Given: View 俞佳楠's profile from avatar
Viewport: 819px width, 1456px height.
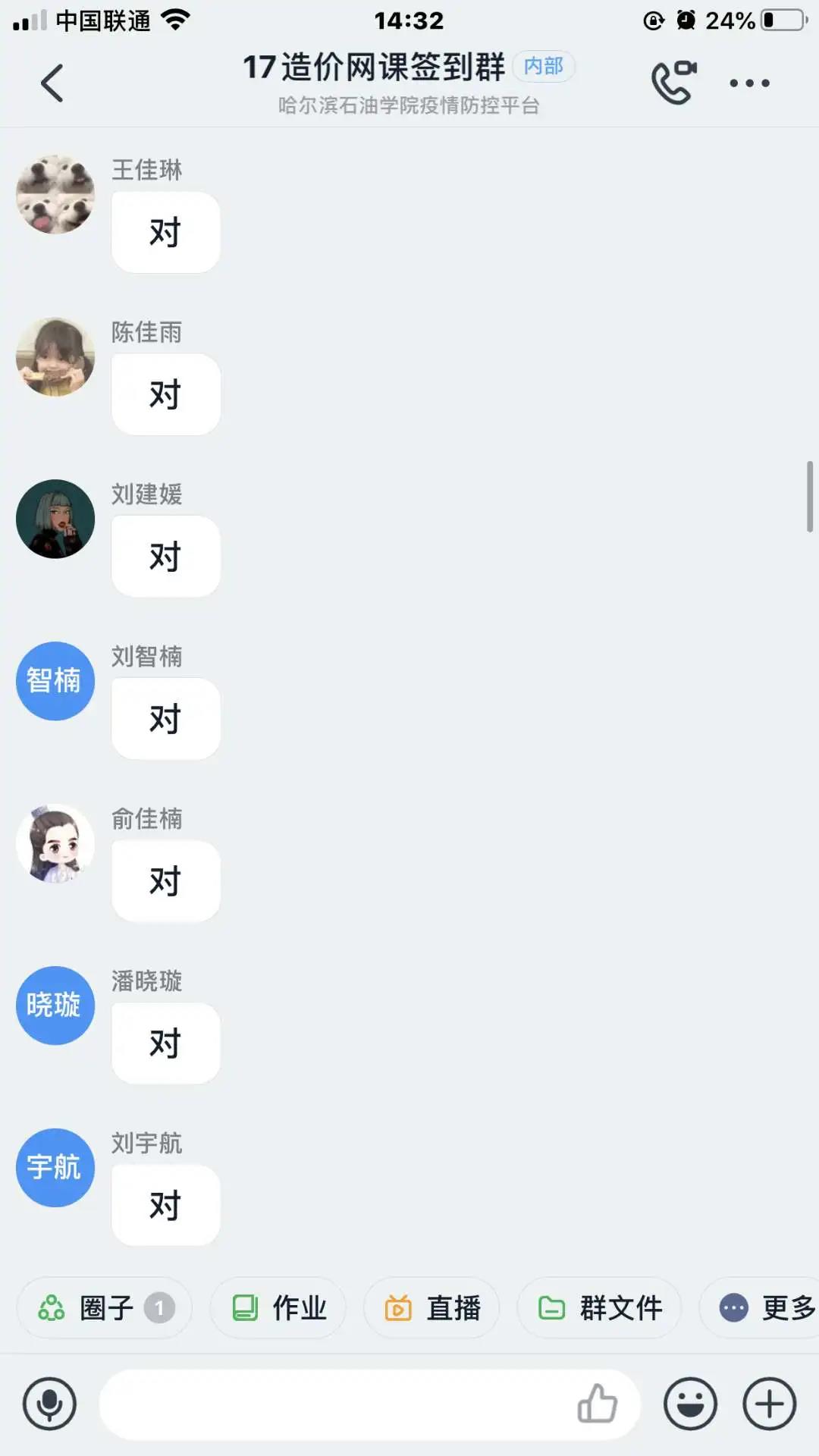Looking at the screenshot, I should point(55,843).
